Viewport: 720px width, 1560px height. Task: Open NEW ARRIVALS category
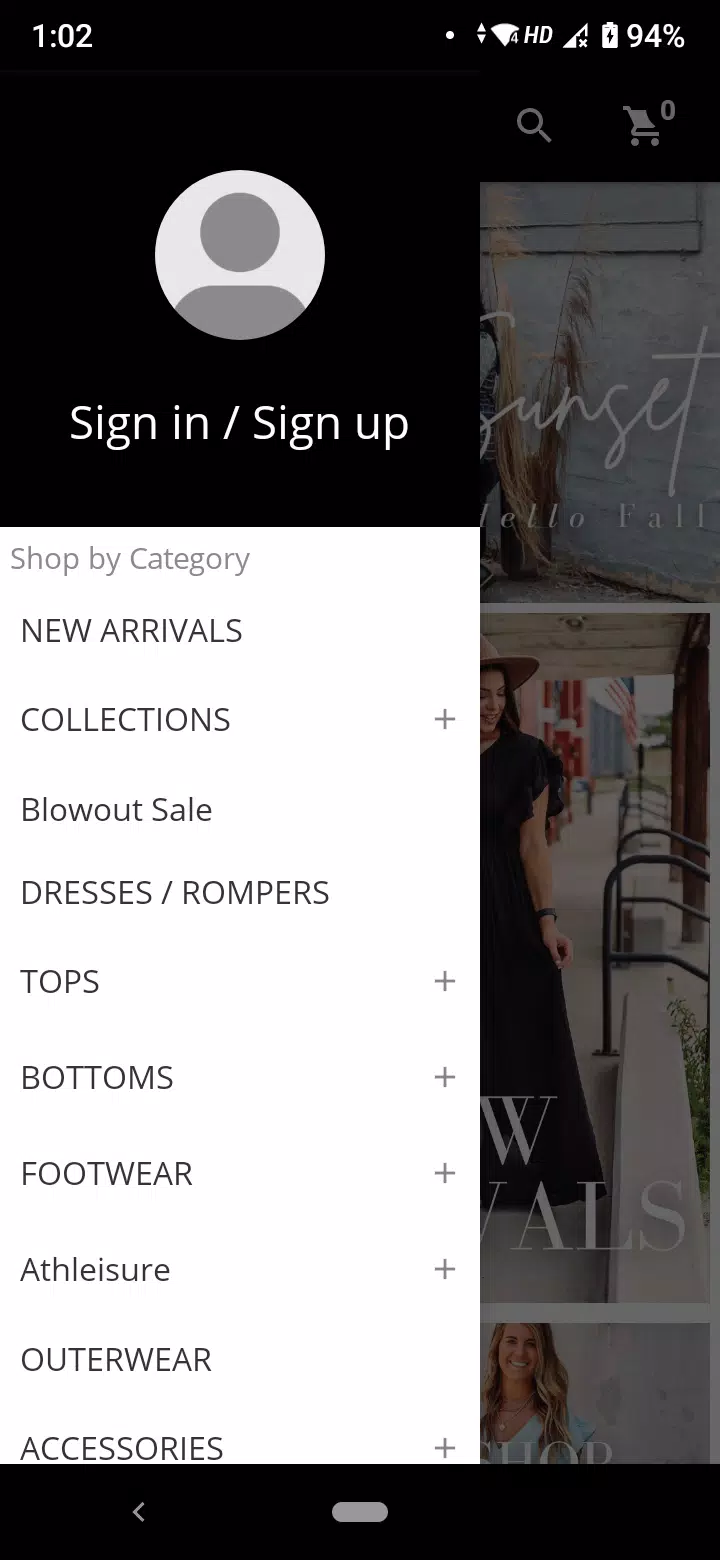[131, 631]
